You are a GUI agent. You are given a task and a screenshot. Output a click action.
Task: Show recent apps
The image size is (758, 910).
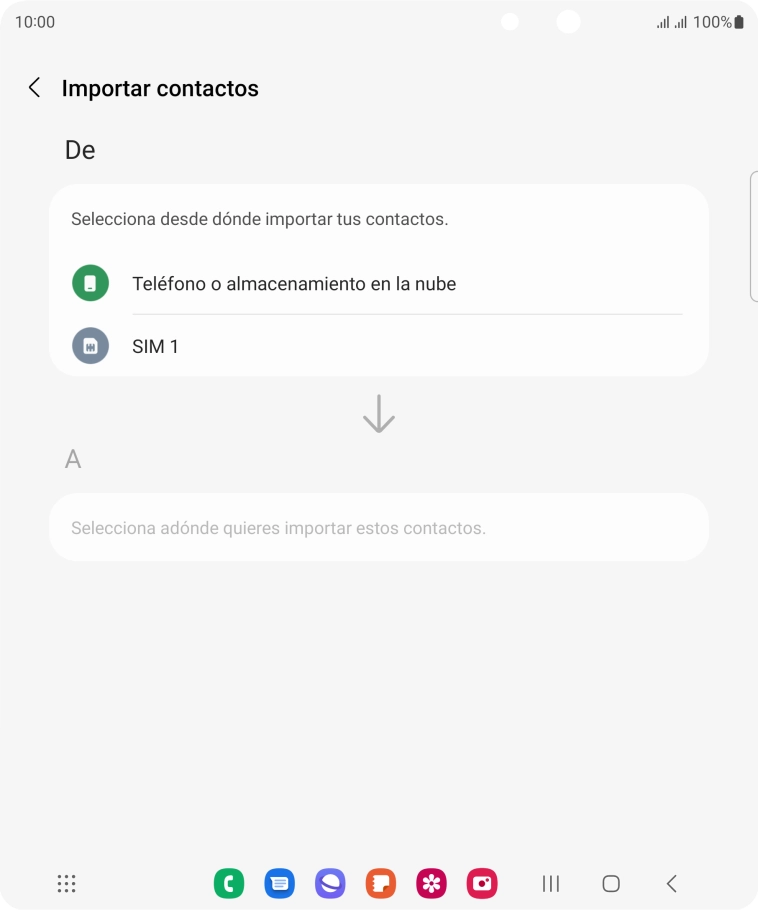550,883
